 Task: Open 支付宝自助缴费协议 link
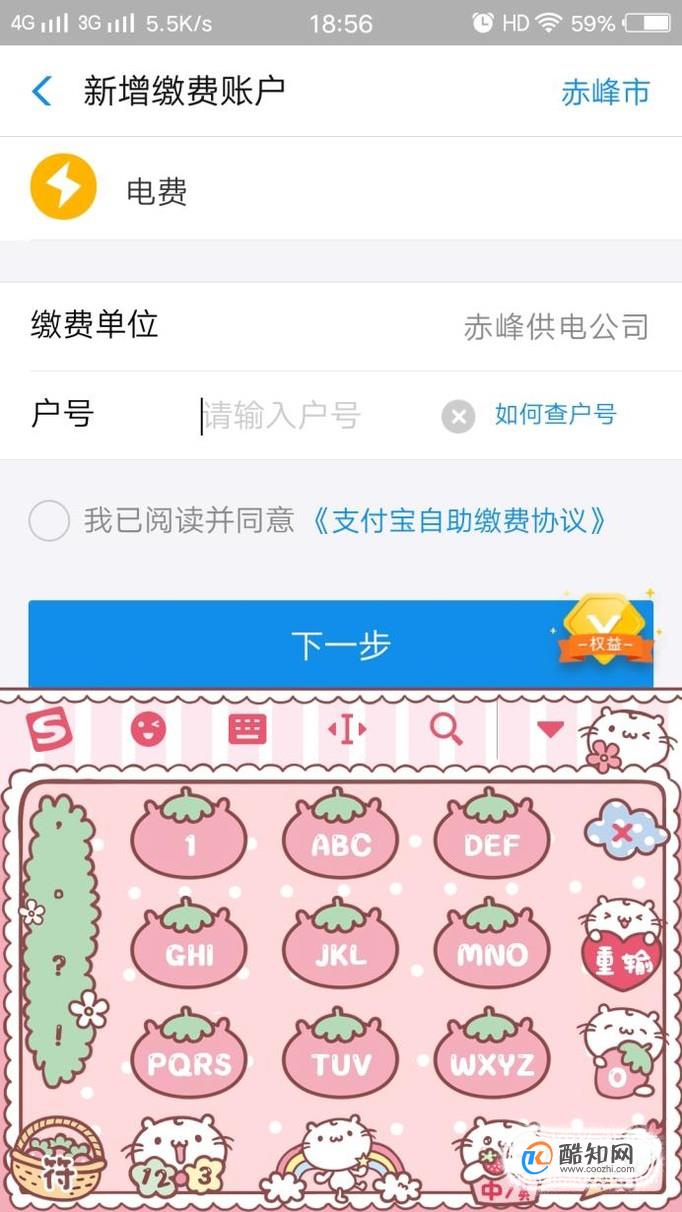[x=455, y=520]
